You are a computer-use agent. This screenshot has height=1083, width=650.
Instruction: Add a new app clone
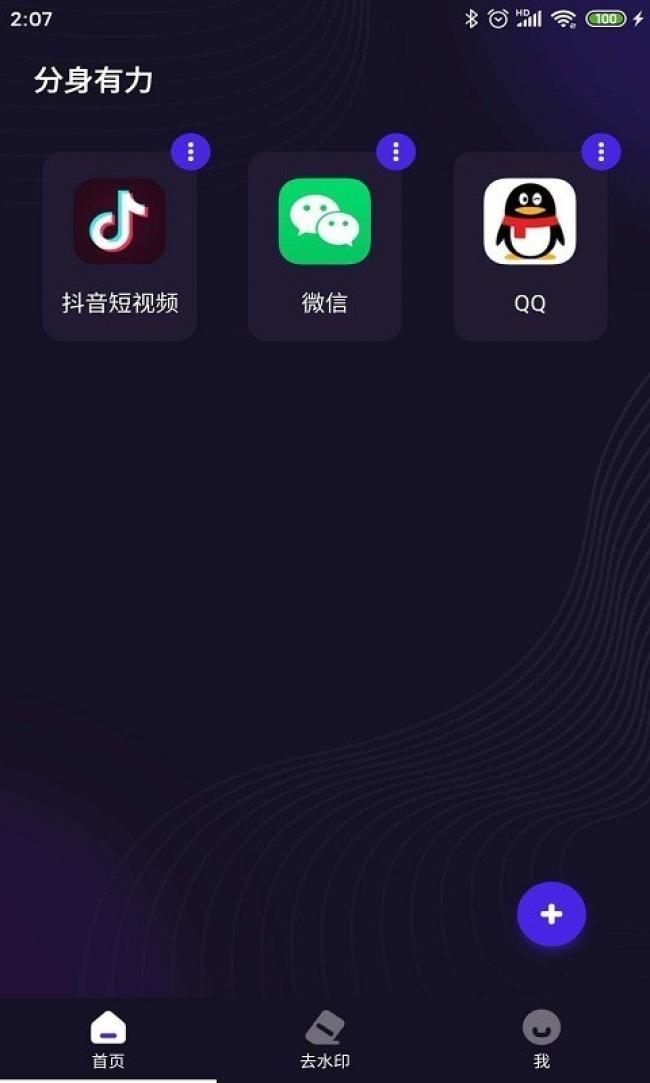click(551, 914)
